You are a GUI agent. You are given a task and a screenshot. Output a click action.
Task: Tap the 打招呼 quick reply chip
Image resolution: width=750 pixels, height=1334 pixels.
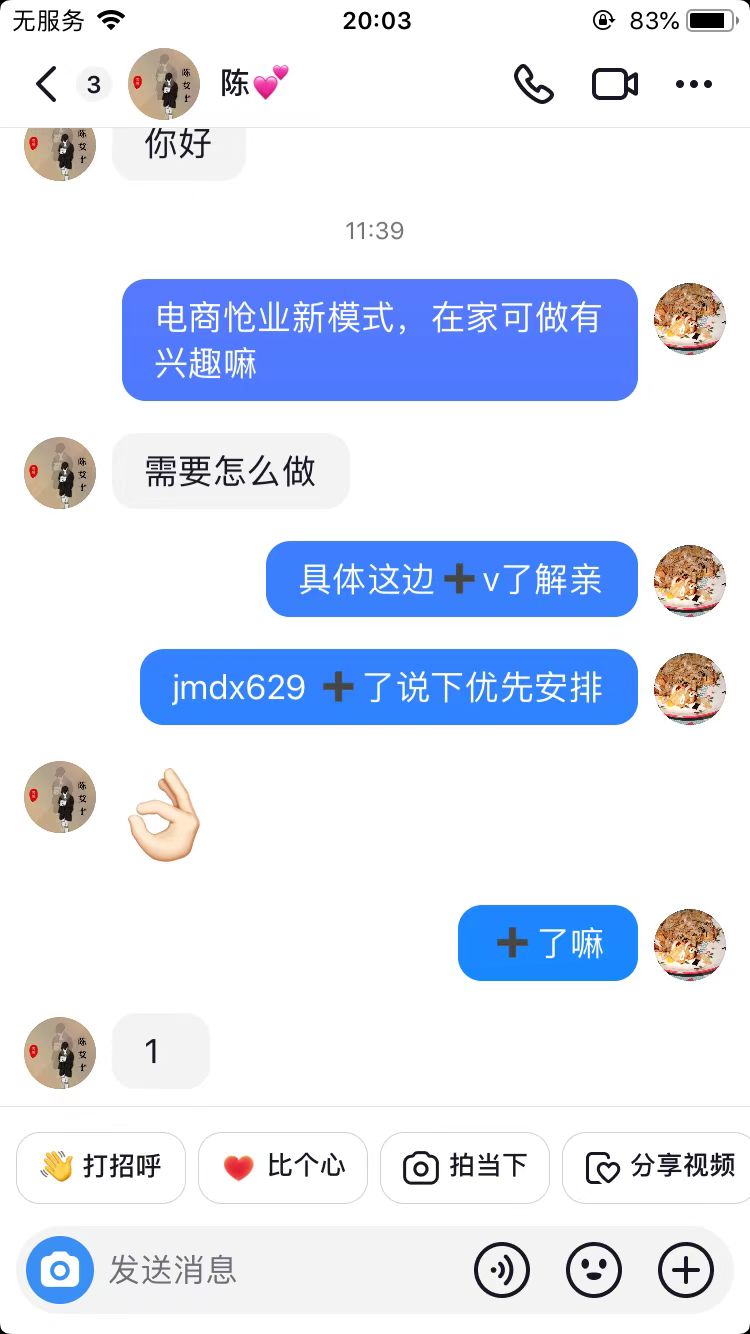click(x=101, y=1166)
